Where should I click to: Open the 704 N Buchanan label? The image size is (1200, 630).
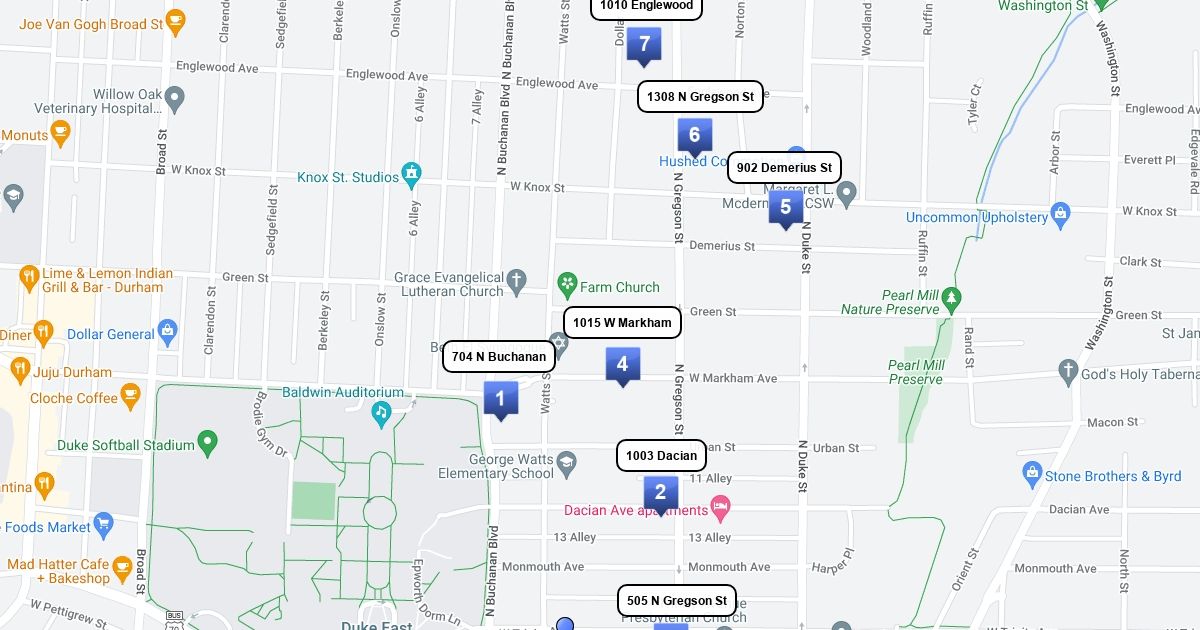pos(498,357)
